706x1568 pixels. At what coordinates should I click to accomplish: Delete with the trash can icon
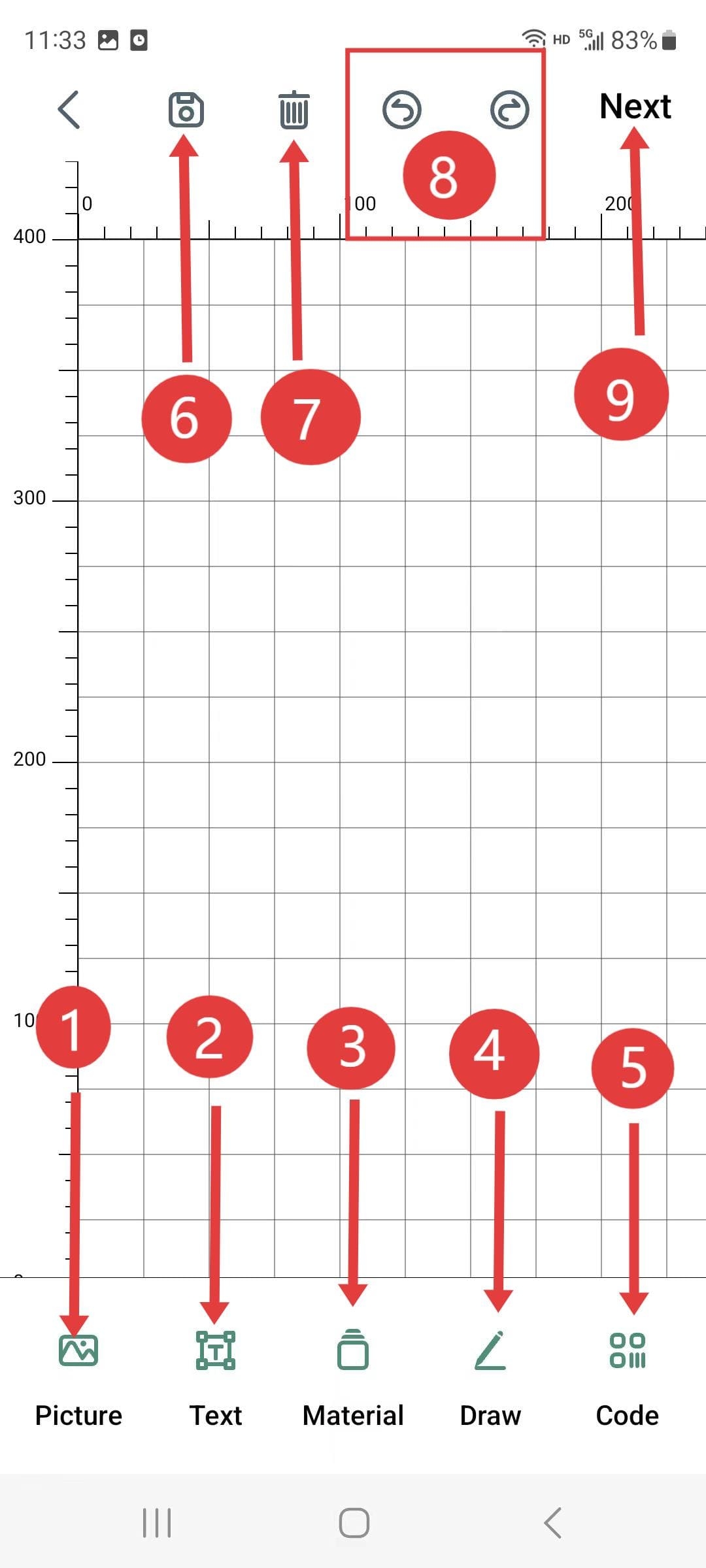[x=294, y=110]
